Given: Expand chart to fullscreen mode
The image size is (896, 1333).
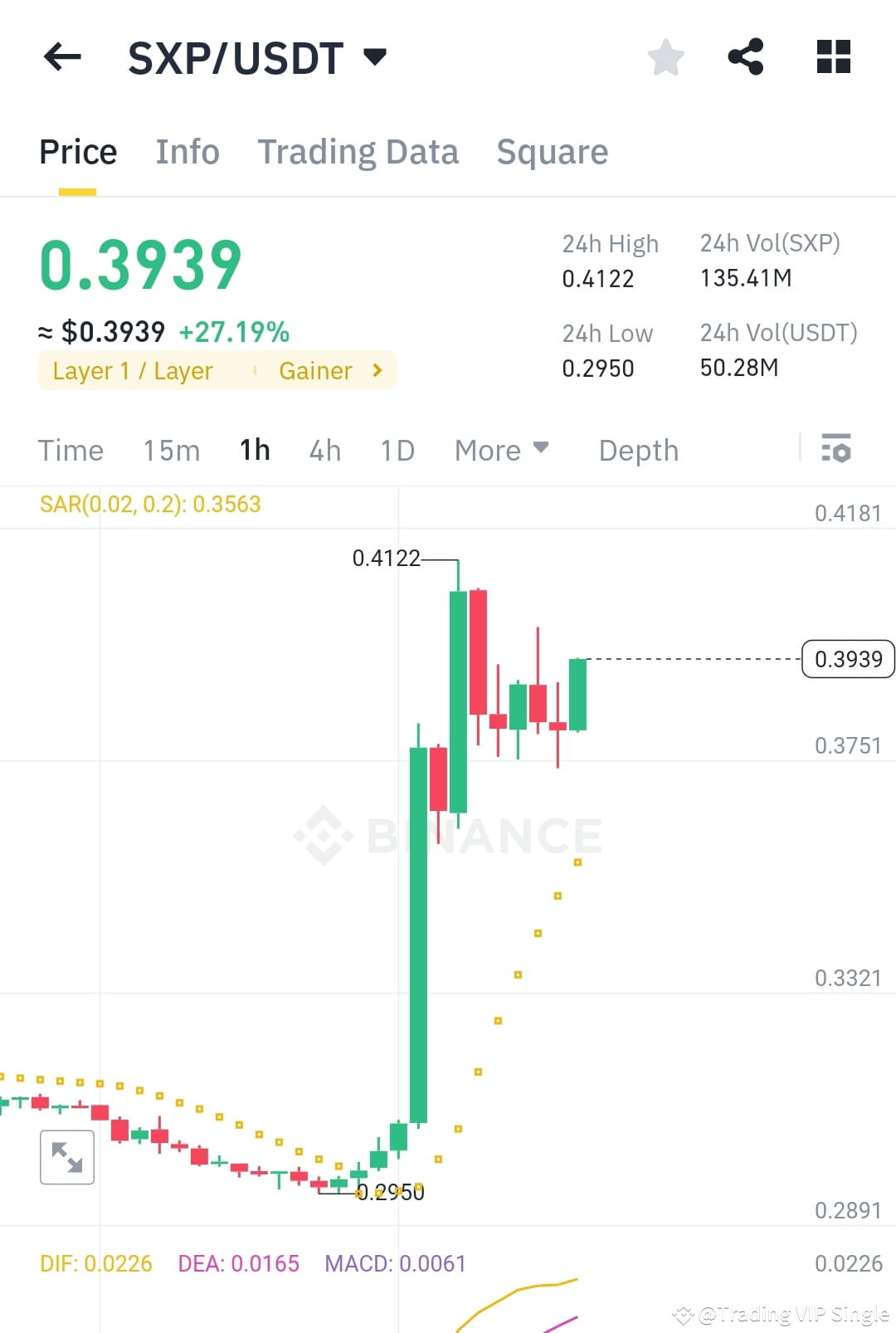Looking at the screenshot, I should [67, 1157].
